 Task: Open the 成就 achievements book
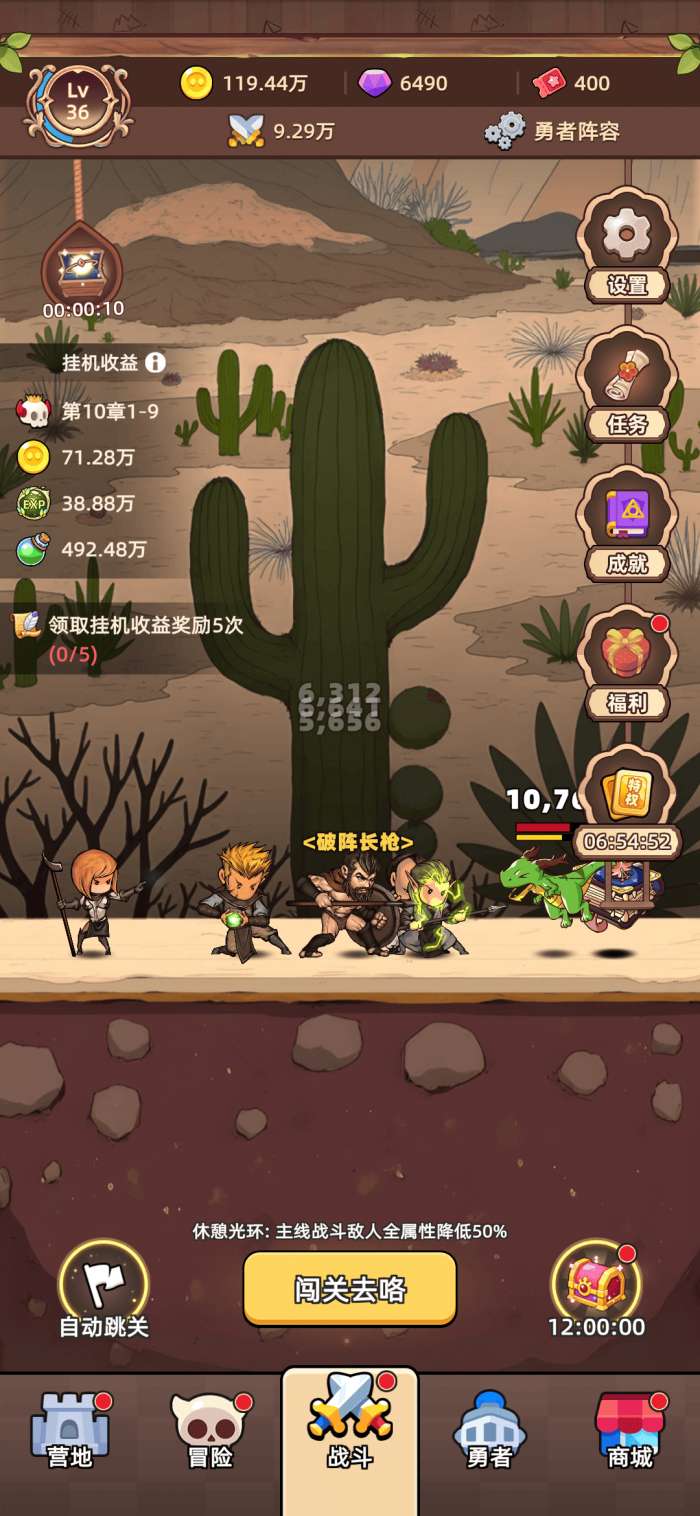tap(626, 522)
